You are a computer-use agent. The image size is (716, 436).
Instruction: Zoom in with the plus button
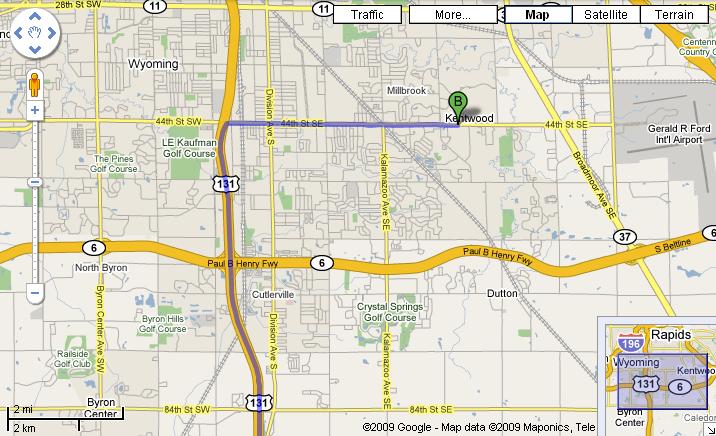tap(33, 110)
